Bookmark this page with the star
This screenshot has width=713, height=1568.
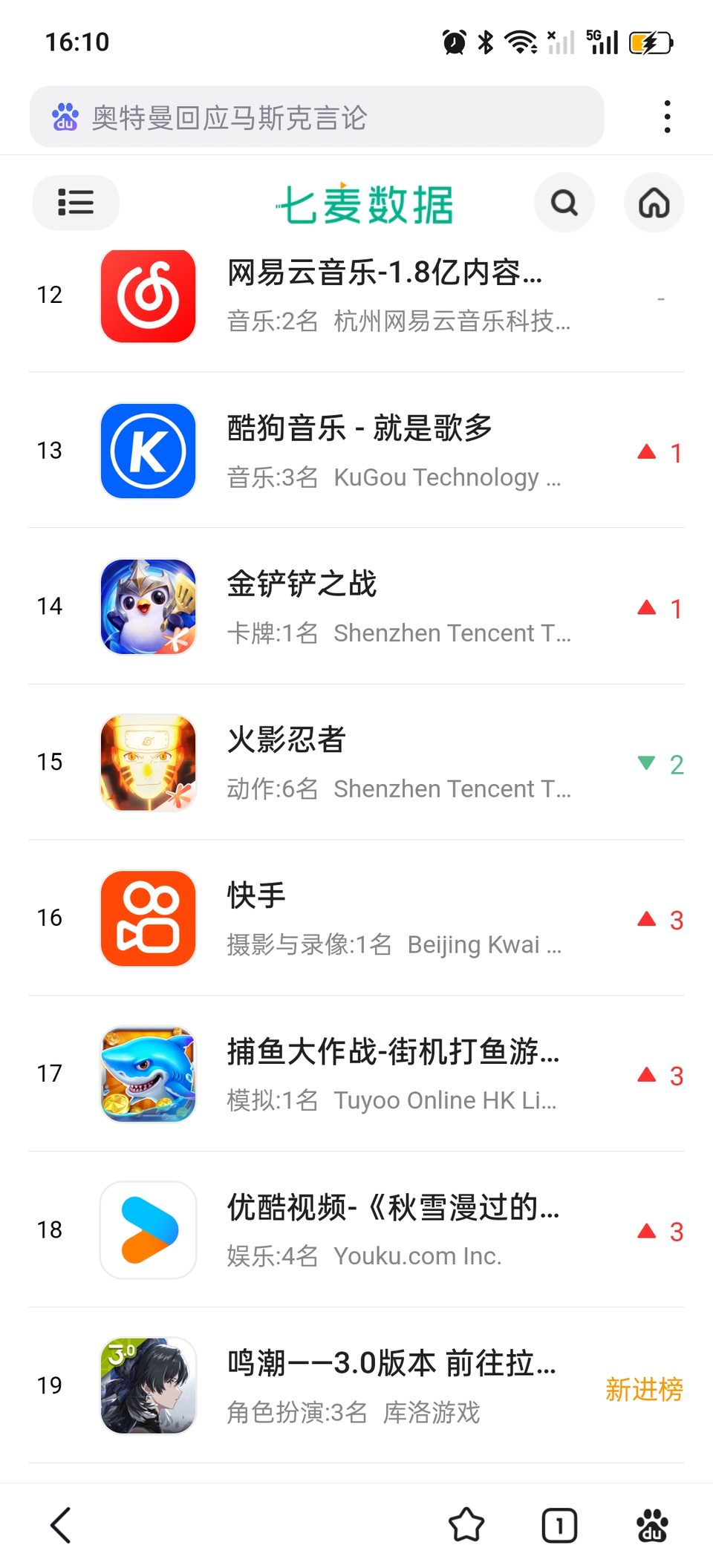coord(466,1526)
